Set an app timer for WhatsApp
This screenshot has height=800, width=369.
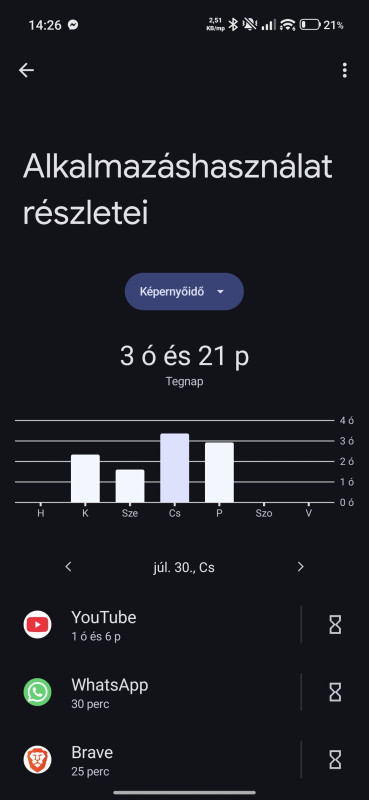click(x=335, y=692)
